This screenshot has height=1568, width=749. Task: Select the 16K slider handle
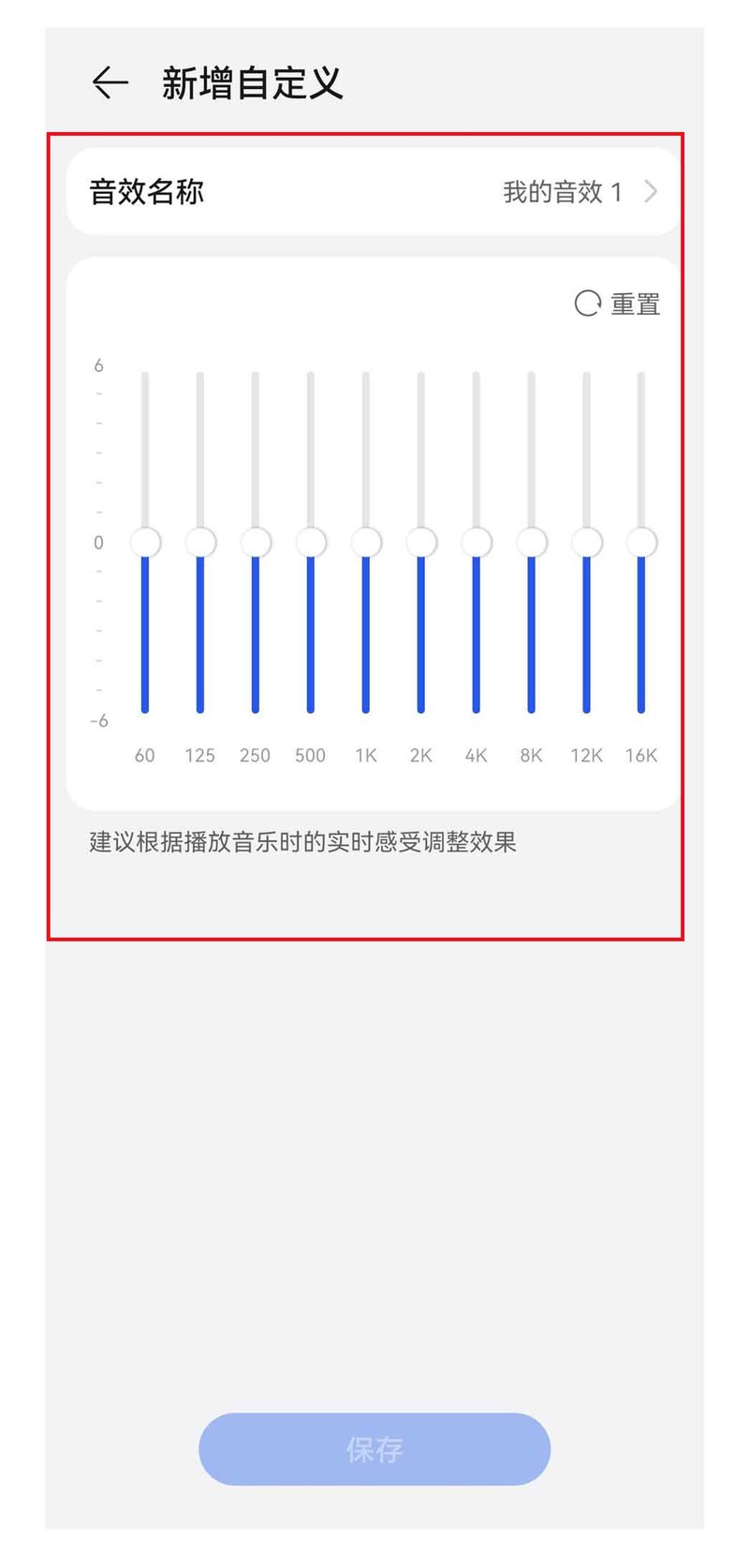(640, 543)
